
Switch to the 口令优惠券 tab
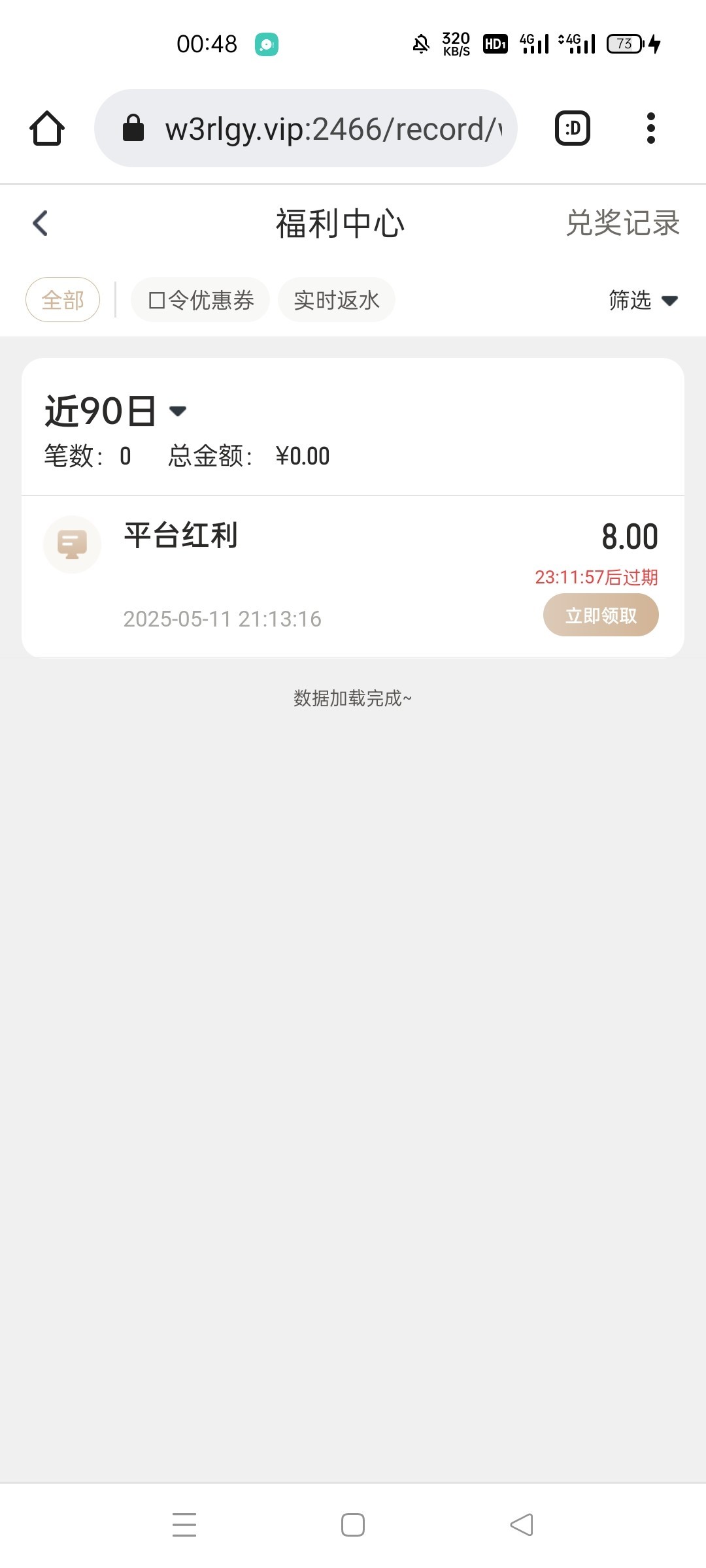201,300
